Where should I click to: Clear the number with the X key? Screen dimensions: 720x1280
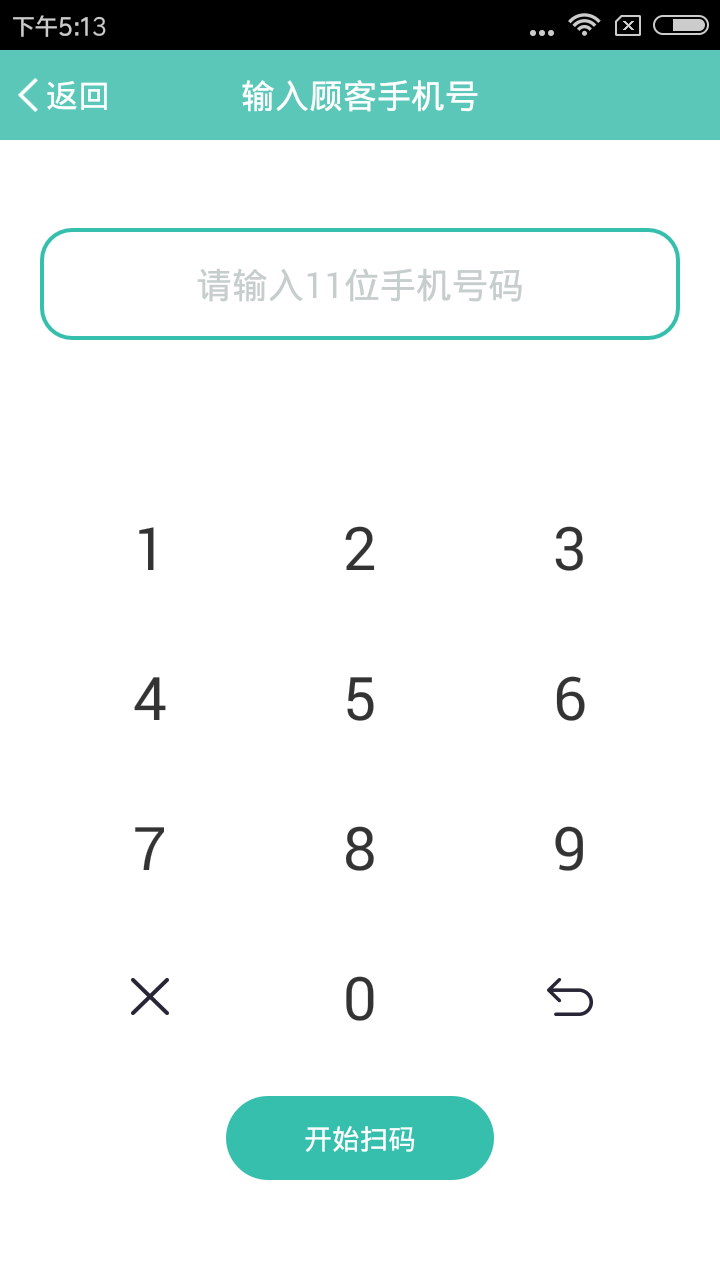click(x=150, y=997)
